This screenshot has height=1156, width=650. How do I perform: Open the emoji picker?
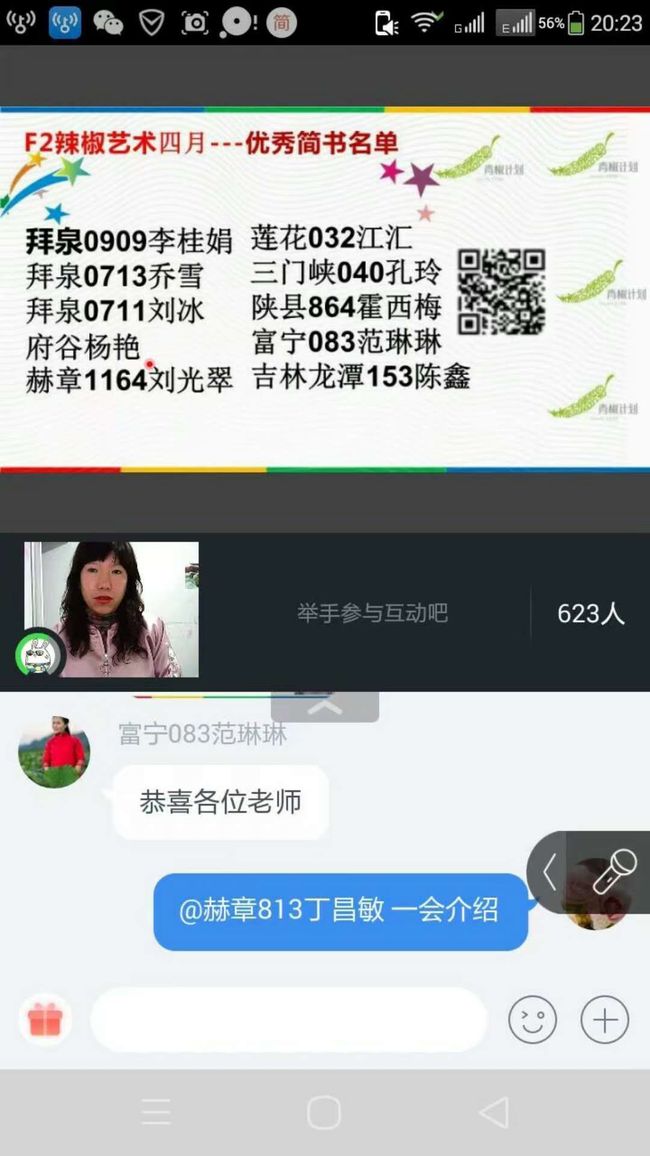click(x=532, y=1020)
